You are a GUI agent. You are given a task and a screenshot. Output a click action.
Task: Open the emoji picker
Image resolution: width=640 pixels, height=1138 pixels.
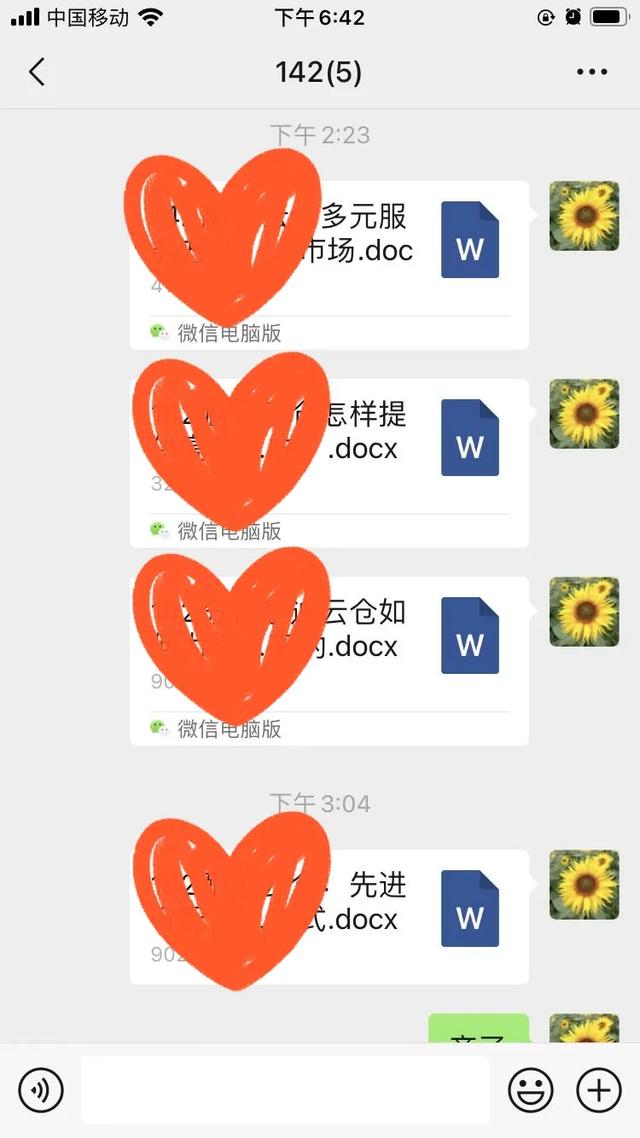[530, 1090]
